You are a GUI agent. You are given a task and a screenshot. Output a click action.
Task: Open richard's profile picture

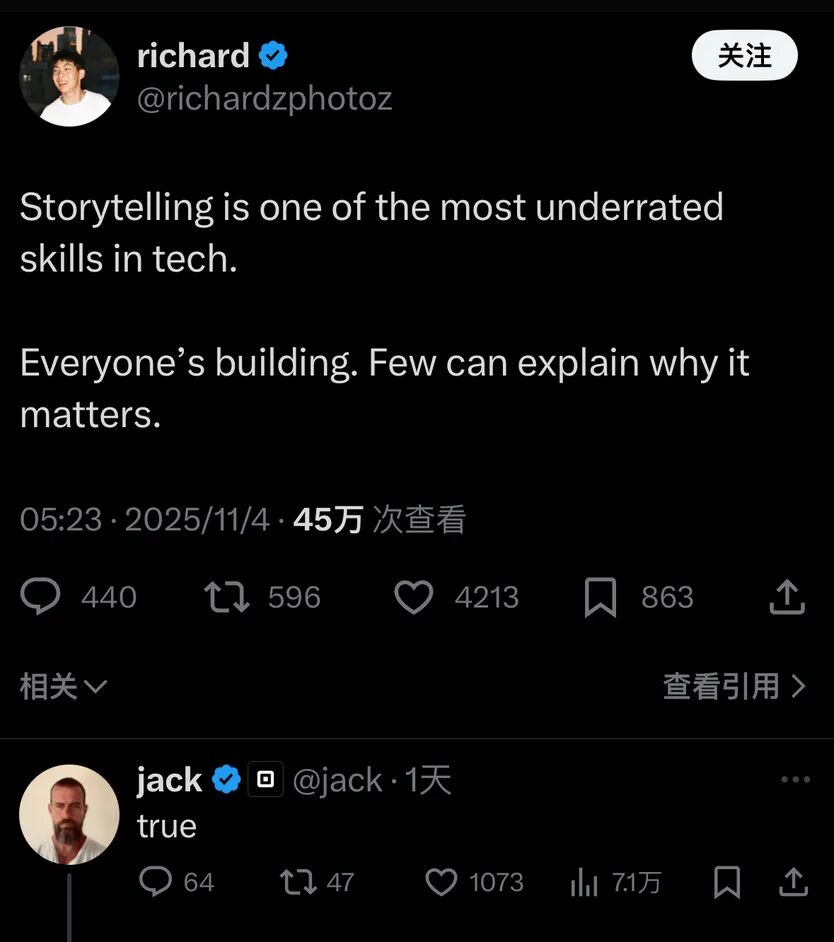pos(68,76)
